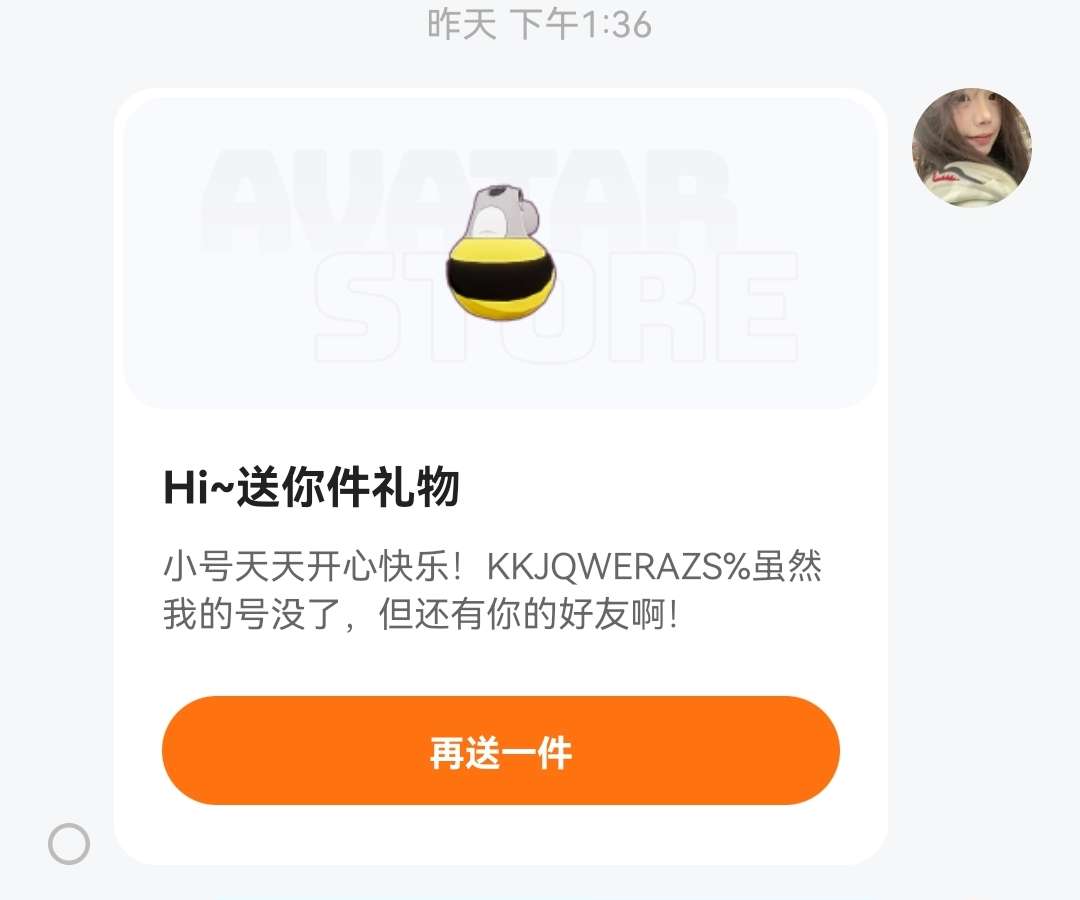Open the sender's profile avatar
The height and width of the screenshot is (900, 1080).
[x=971, y=147]
